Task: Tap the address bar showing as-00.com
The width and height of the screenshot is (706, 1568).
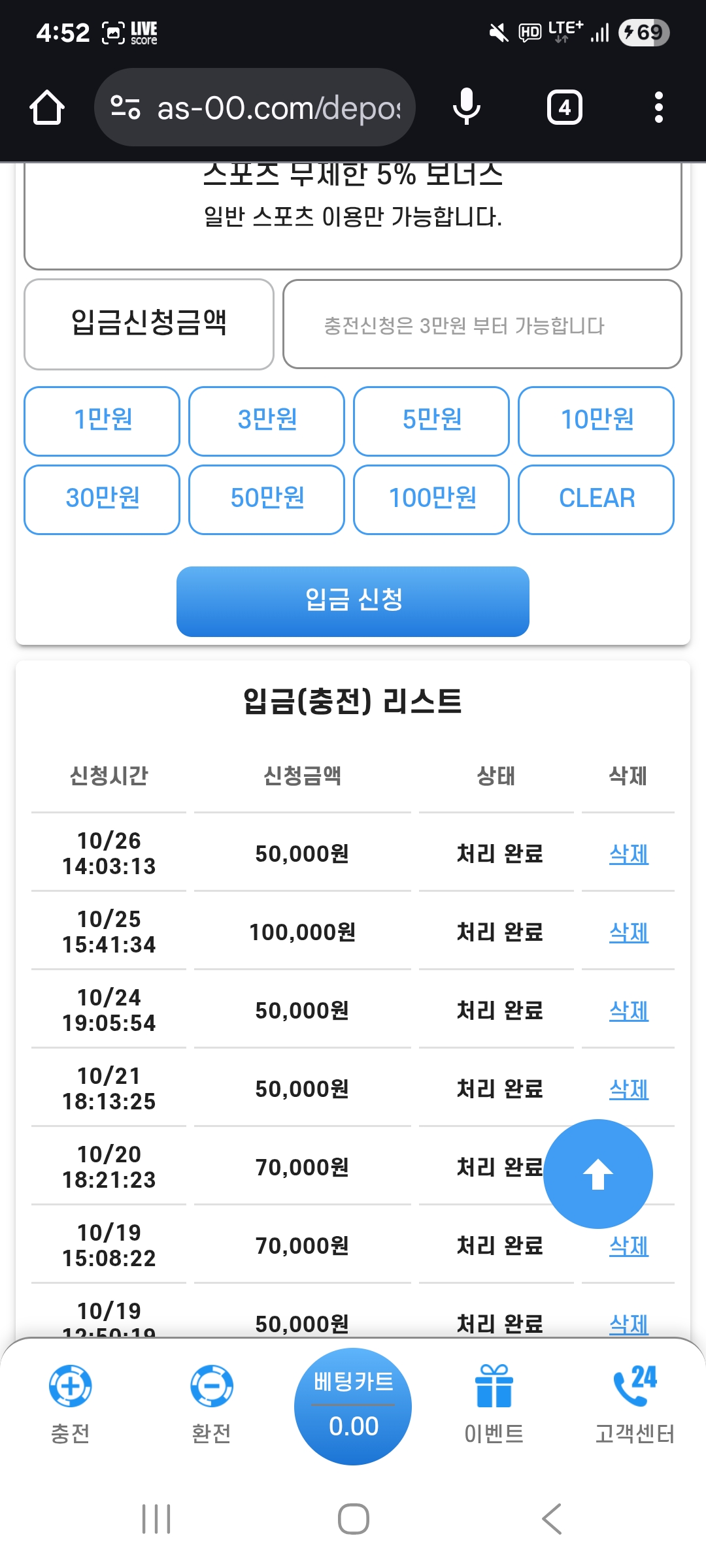Action: click(275, 108)
